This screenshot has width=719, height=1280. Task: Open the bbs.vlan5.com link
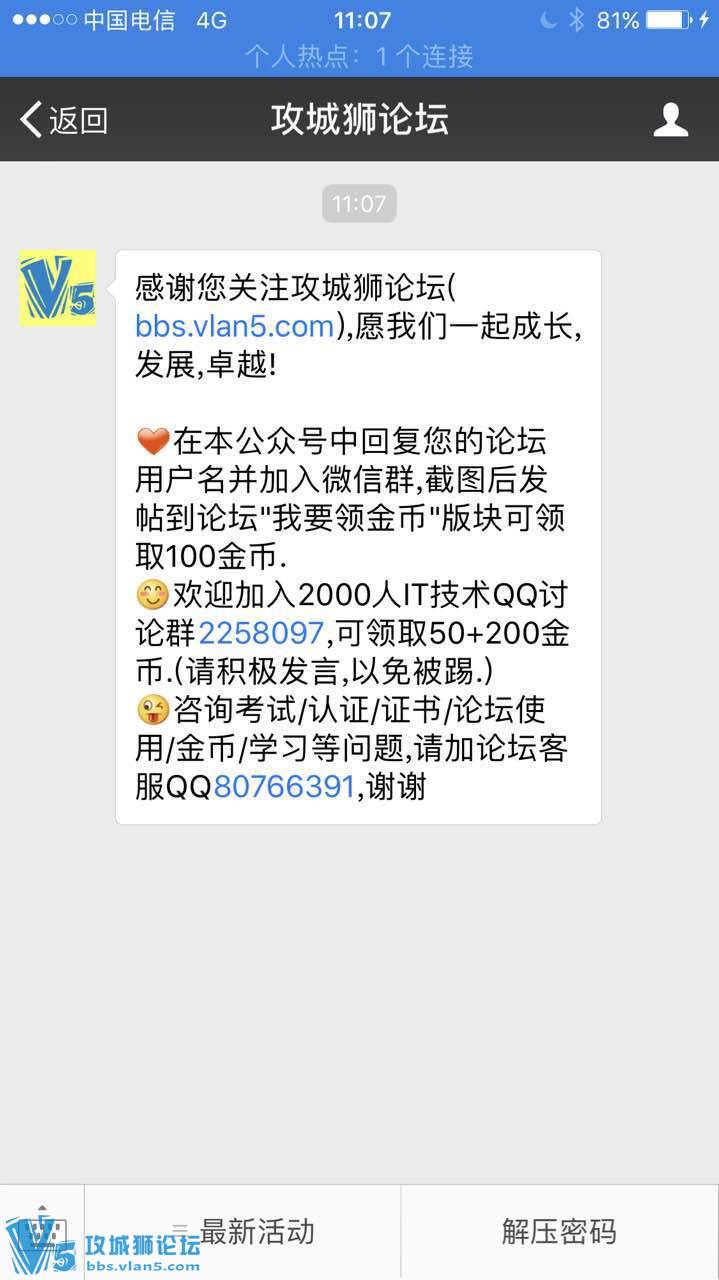click(x=234, y=326)
